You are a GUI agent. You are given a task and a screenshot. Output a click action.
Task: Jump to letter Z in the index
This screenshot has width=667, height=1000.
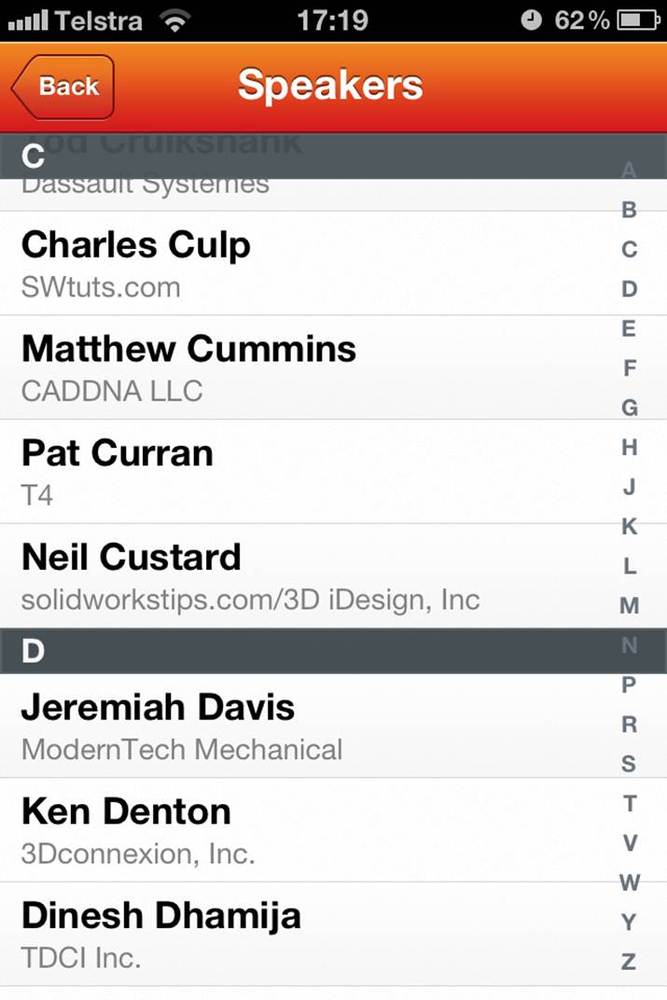(x=629, y=962)
